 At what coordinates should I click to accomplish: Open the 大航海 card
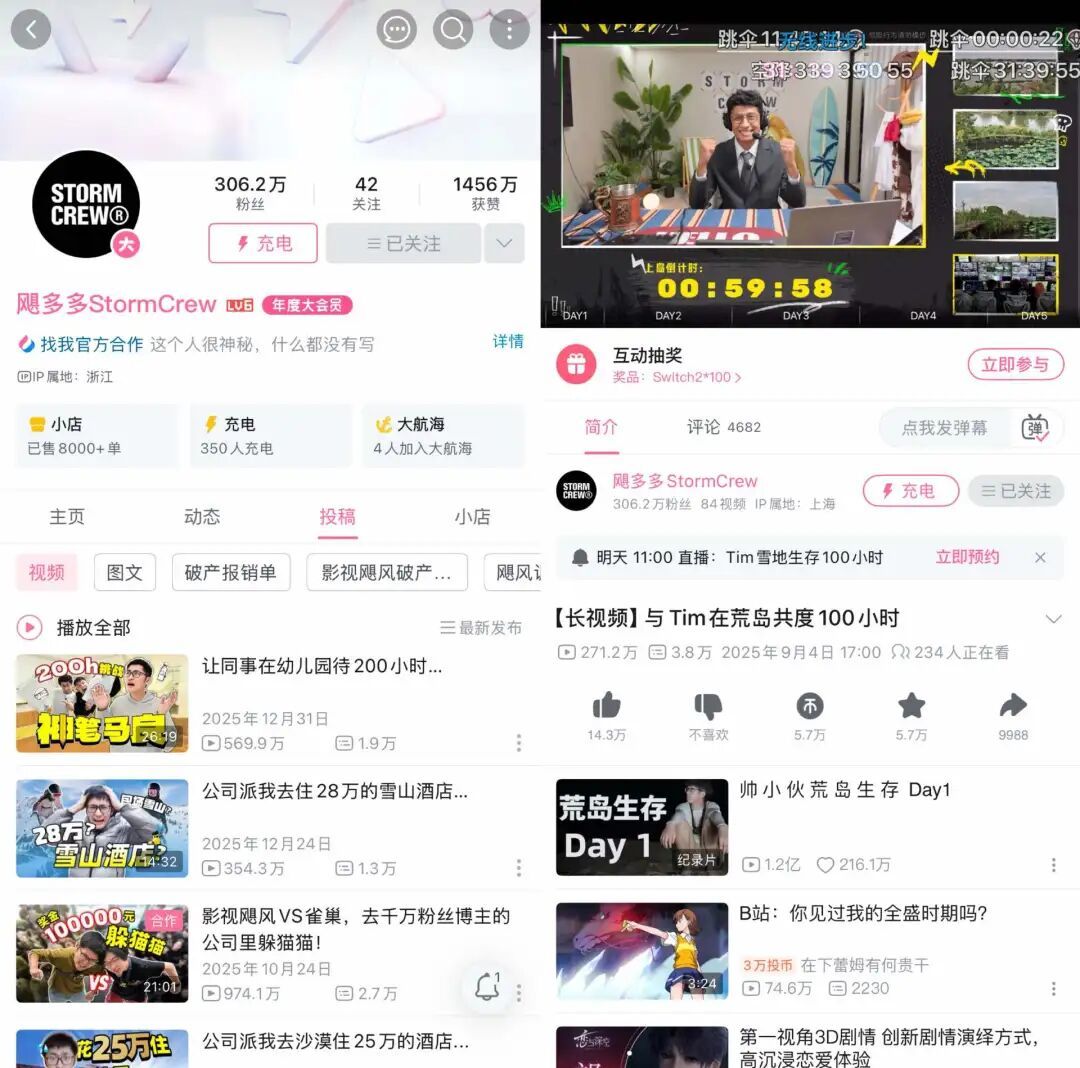click(x=444, y=436)
